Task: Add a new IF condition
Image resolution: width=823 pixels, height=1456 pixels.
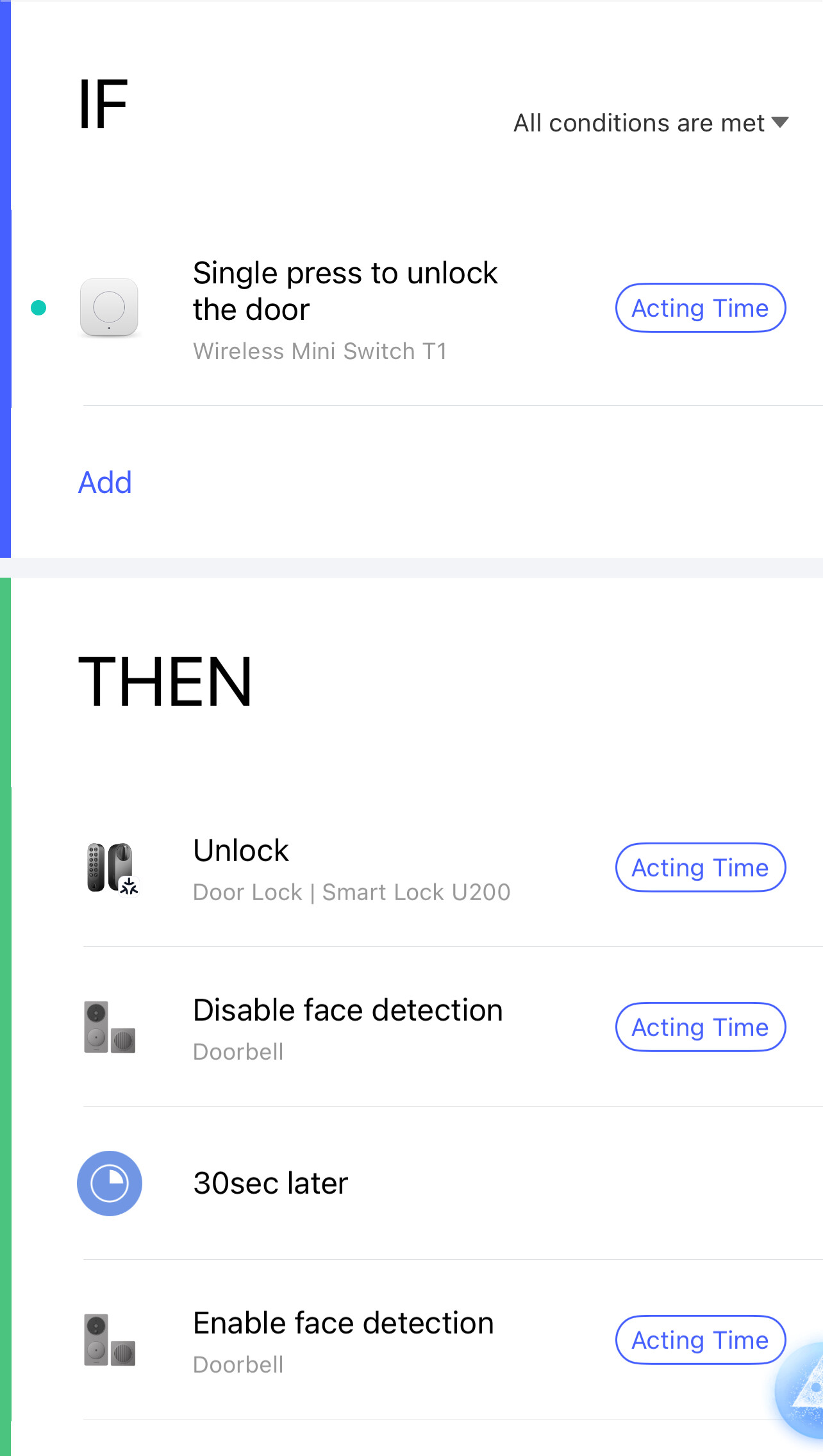Action: coord(104,482)
